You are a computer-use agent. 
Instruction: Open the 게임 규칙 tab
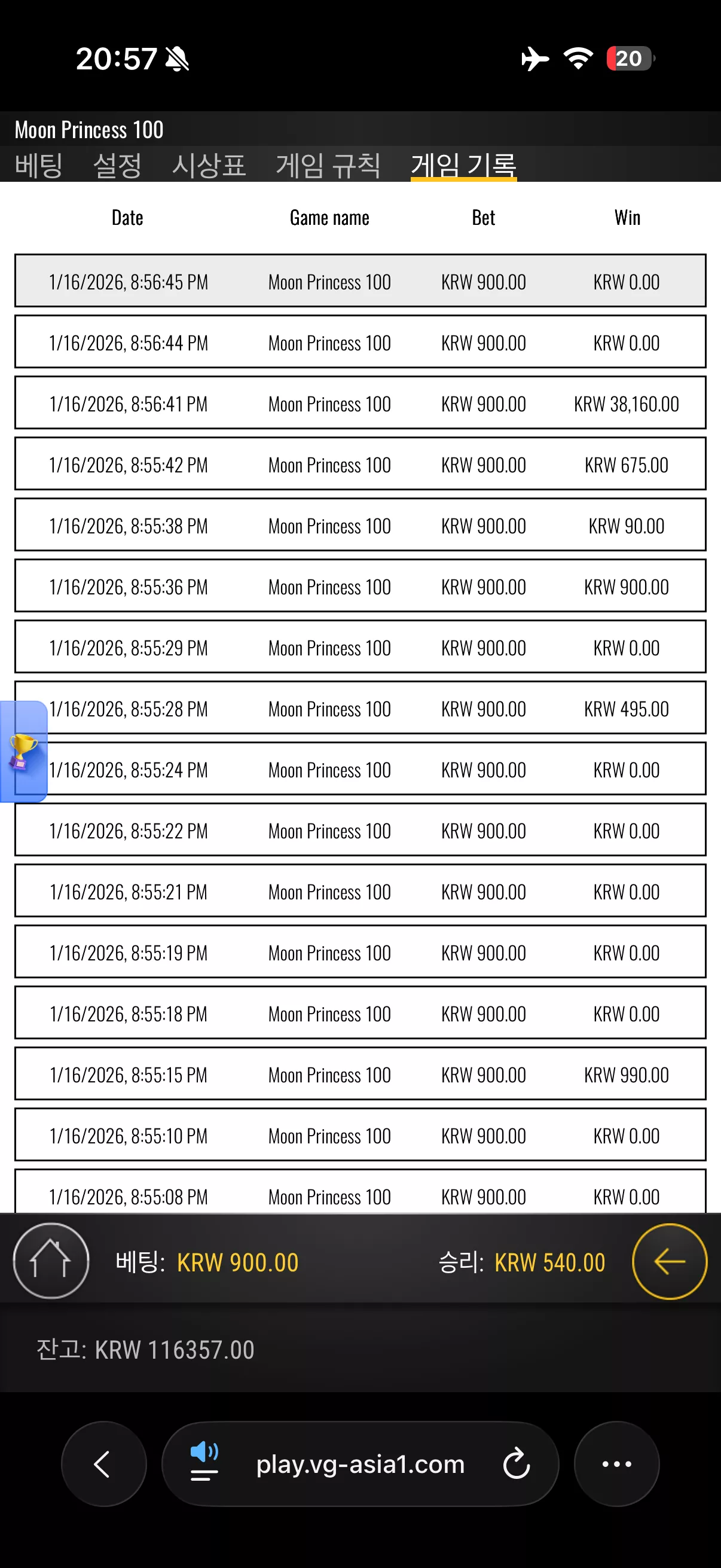tap(329, 165)
